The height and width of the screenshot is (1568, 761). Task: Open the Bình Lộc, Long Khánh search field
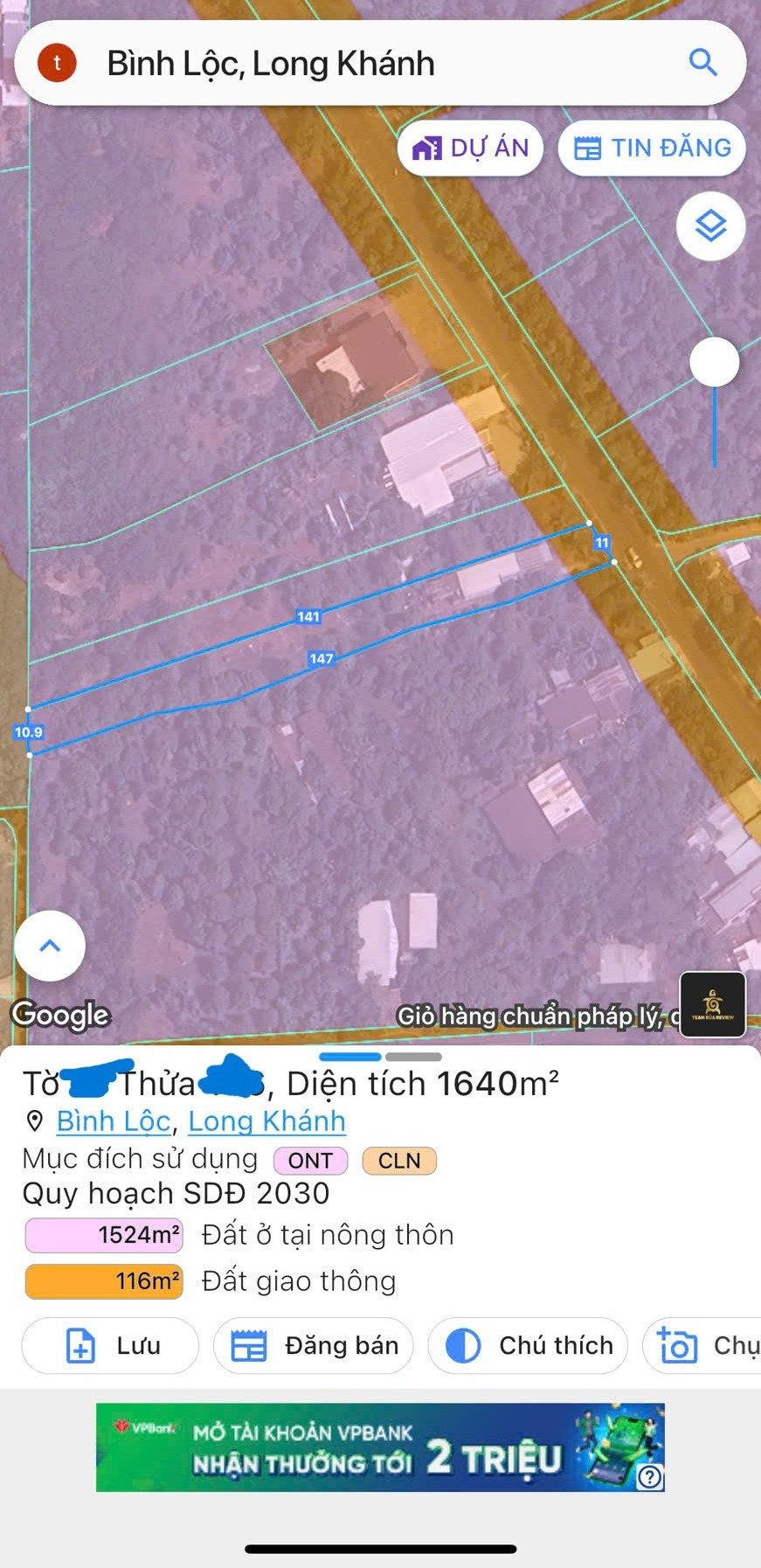click(380, 64)
